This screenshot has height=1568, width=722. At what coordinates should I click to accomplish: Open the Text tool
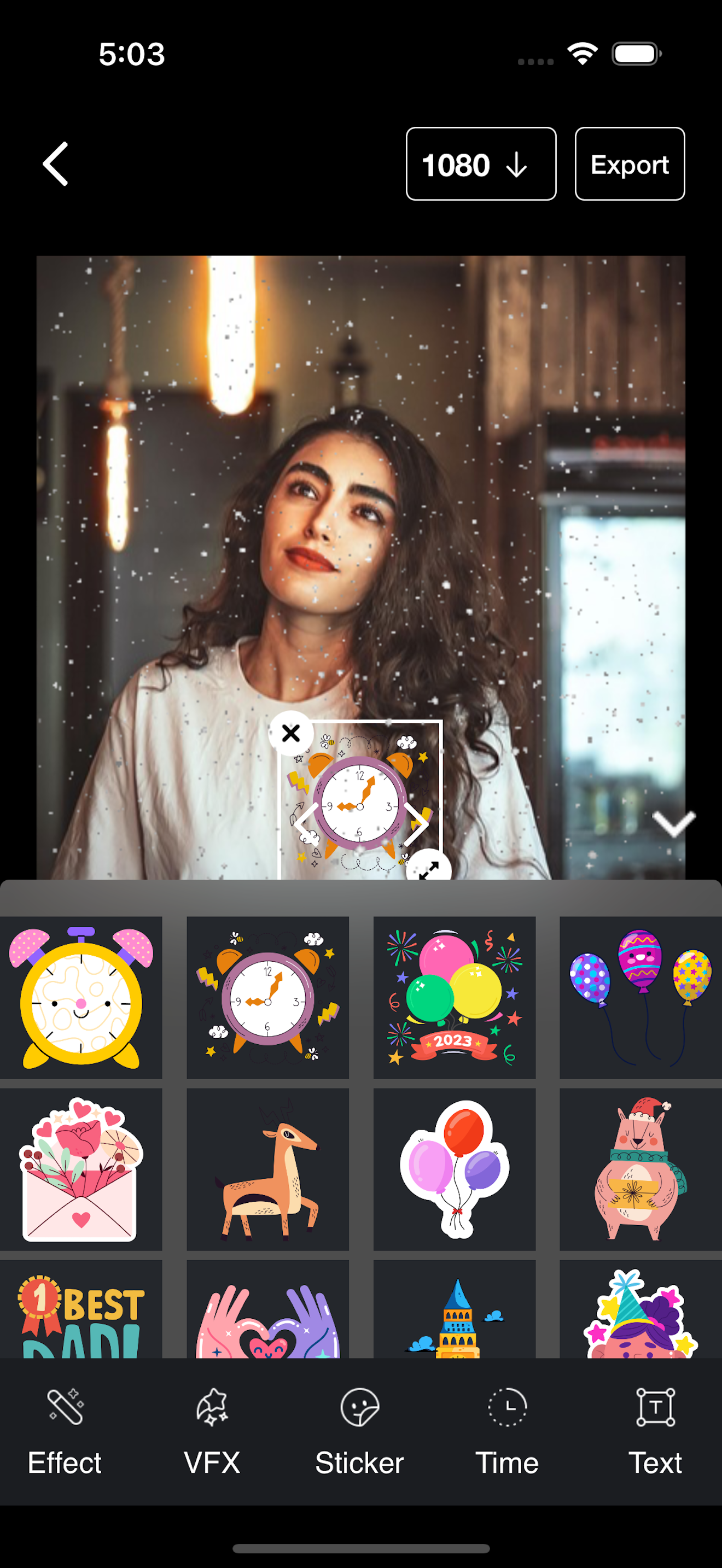tap(654, 1430)
